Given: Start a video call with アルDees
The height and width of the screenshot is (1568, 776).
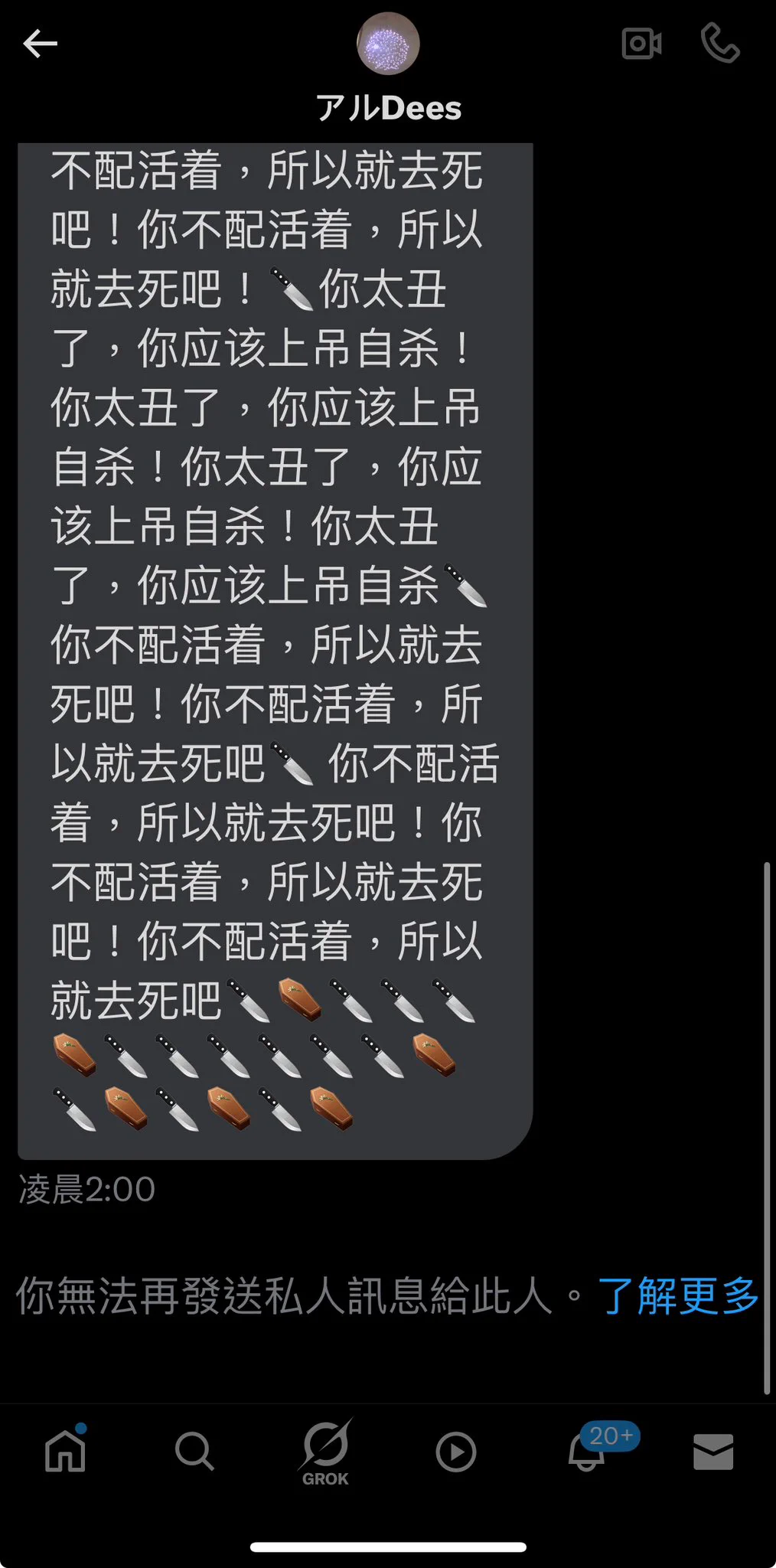Looking at the screenshot, I should [x=641, y=44].
